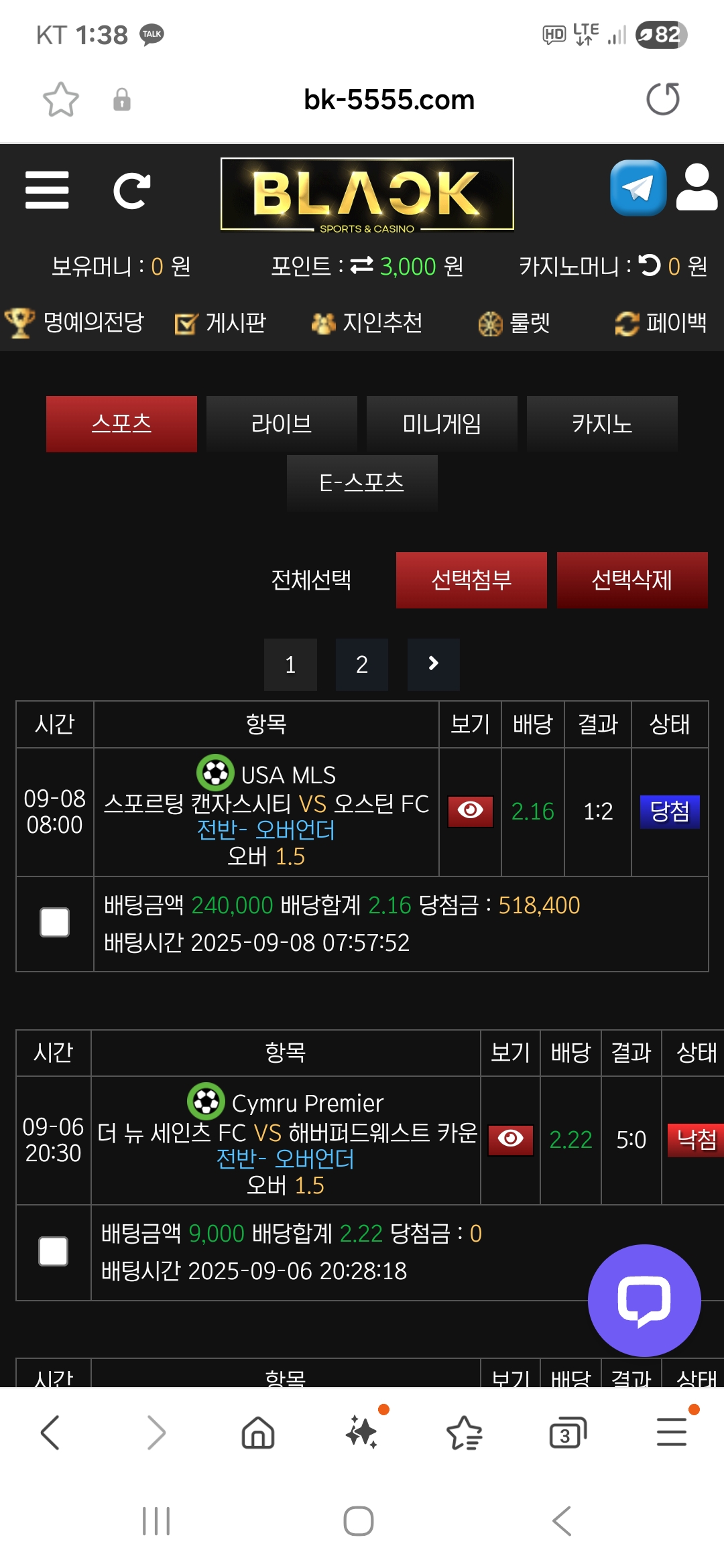The width and height of the screenshot is (724, 1568).
Task: Open the hamburger menu
Action: 46,190
